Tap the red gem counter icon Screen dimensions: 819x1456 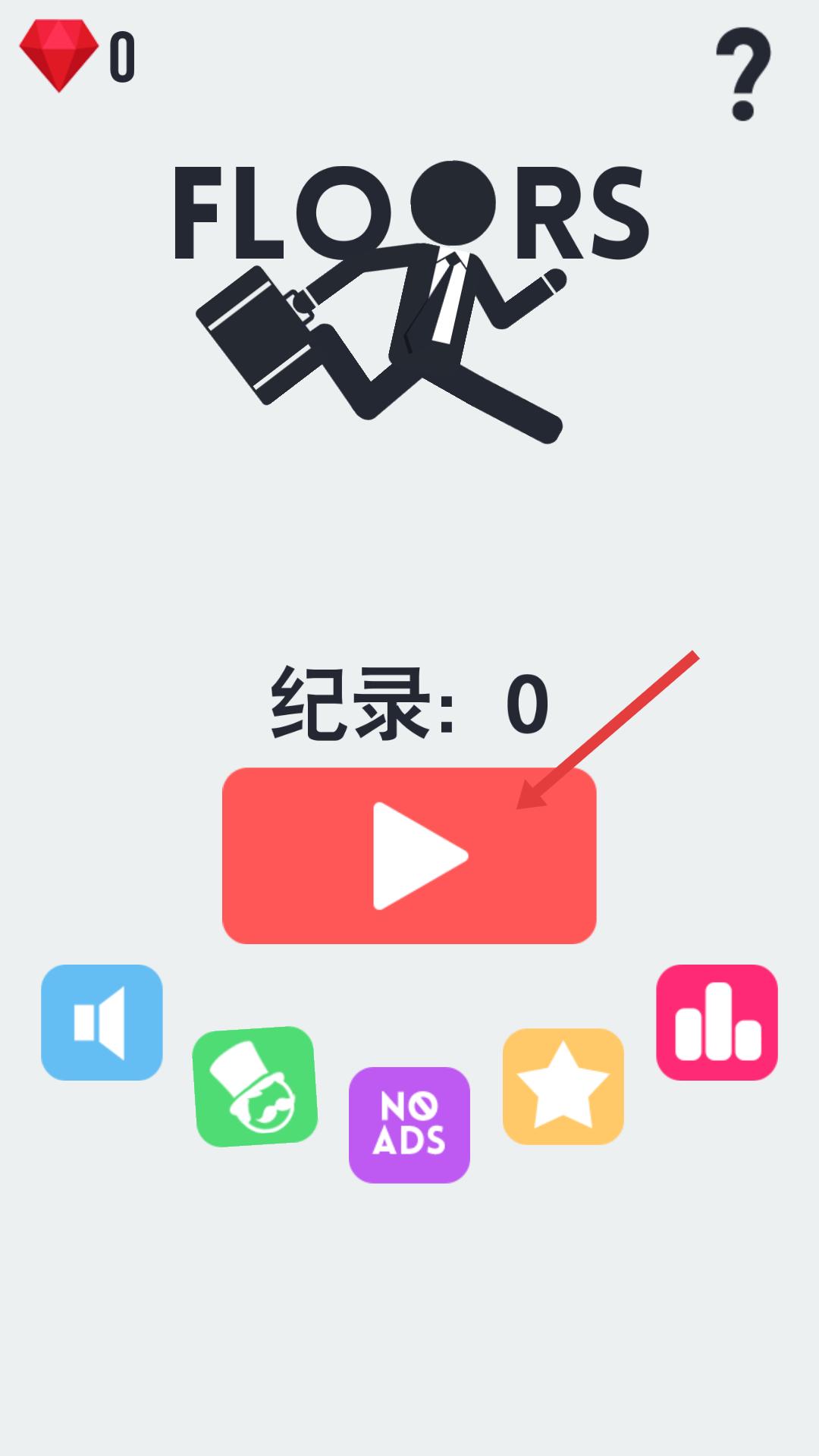click(x=59, y=55)
